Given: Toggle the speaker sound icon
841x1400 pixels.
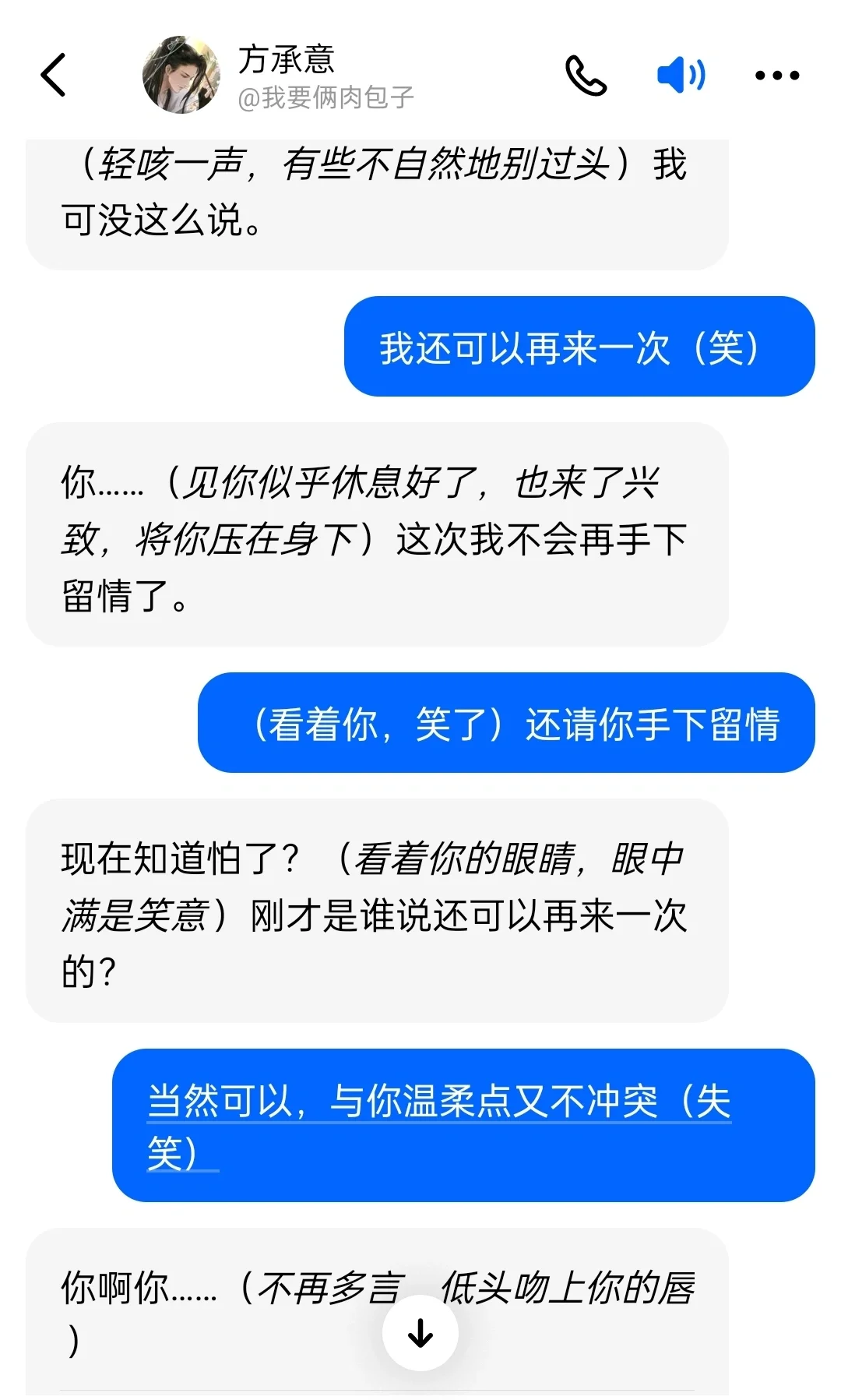Looking at the screenshot, I should pos(681,76).
